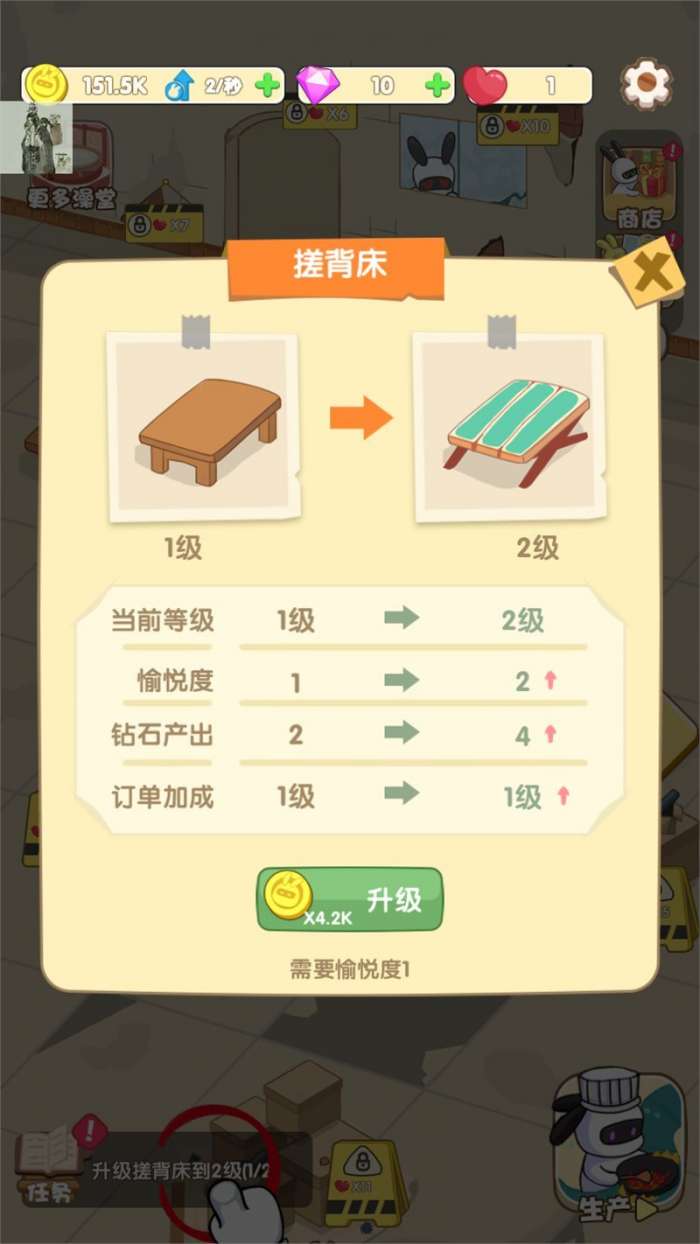Open the 商店 shop
Viewport: 700px width, 1244px height.
click(638, 185)
